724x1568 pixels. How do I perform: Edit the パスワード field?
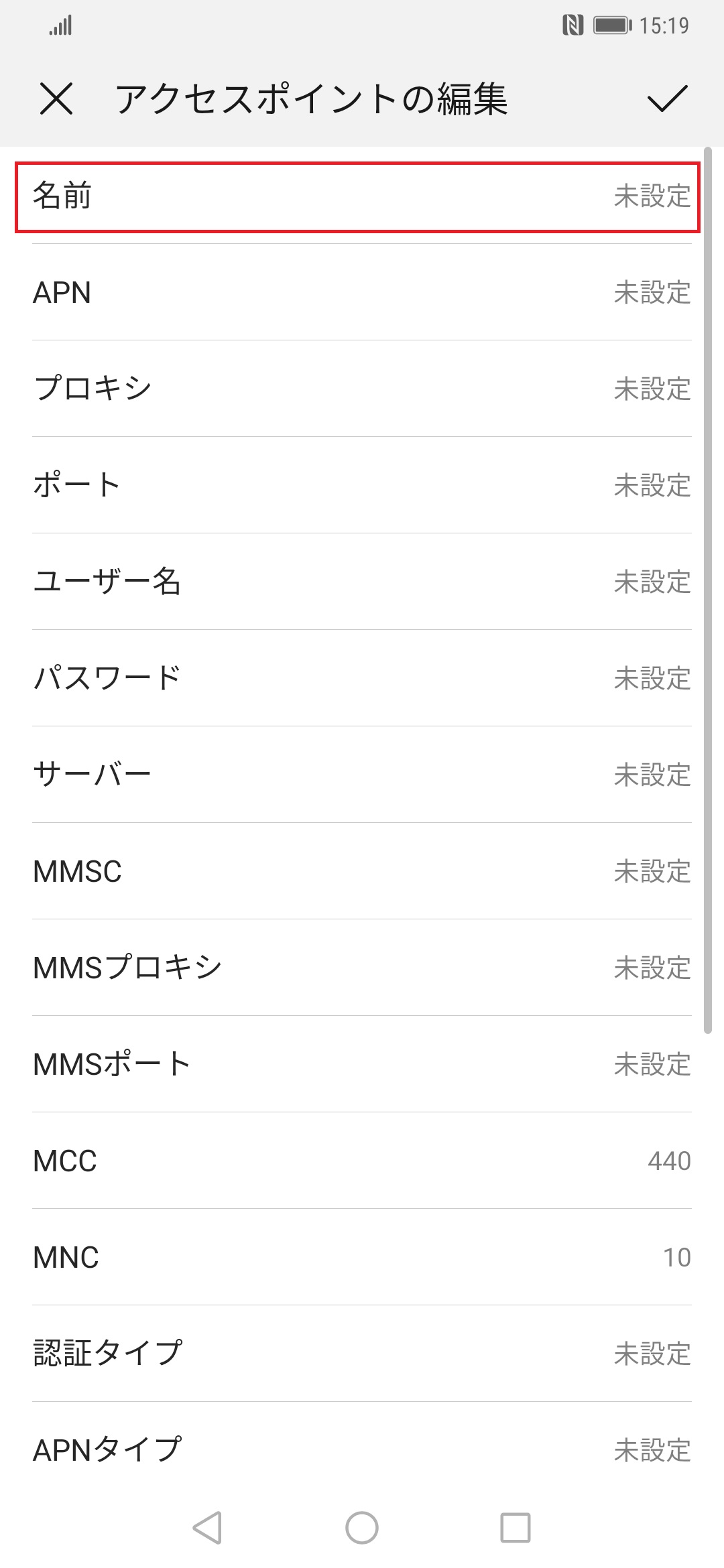[x=362, y=679]
